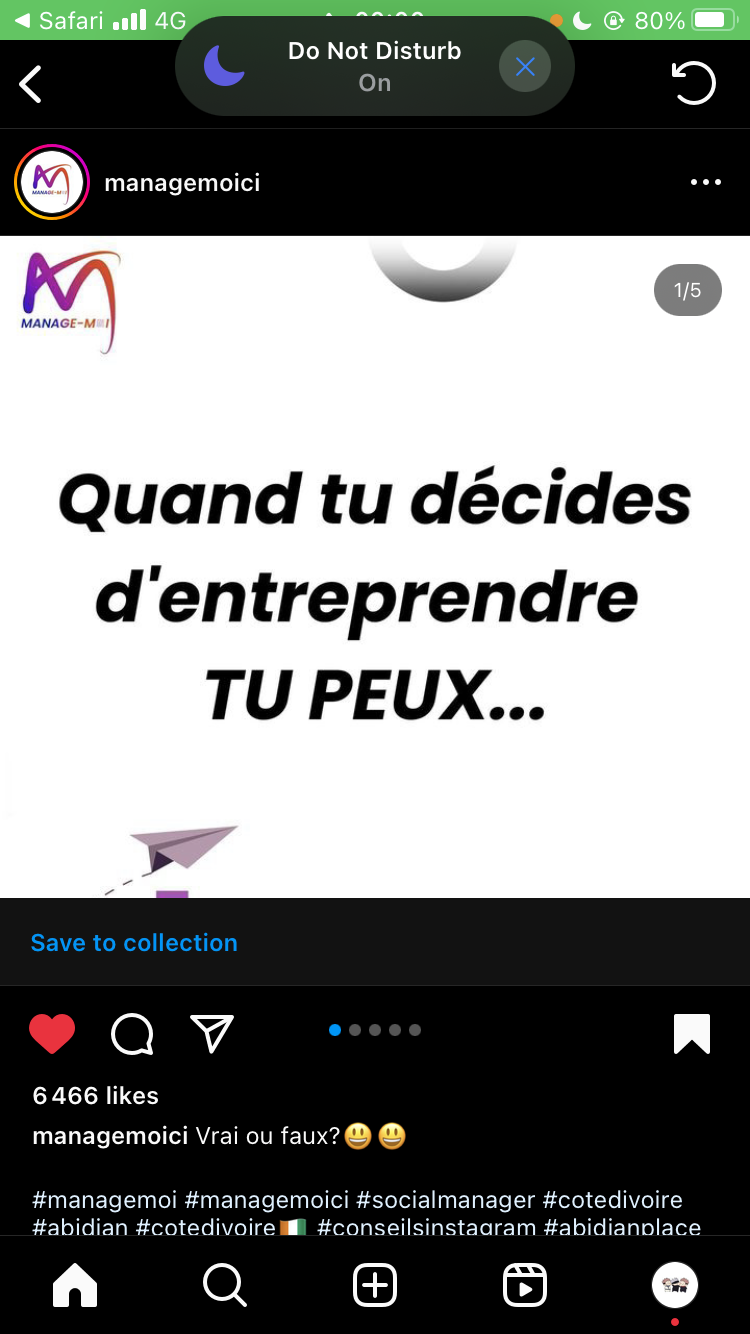Screen dimensions: 750x1334
Task: Open managemoici's profile picture story
Action: [52, 182]
